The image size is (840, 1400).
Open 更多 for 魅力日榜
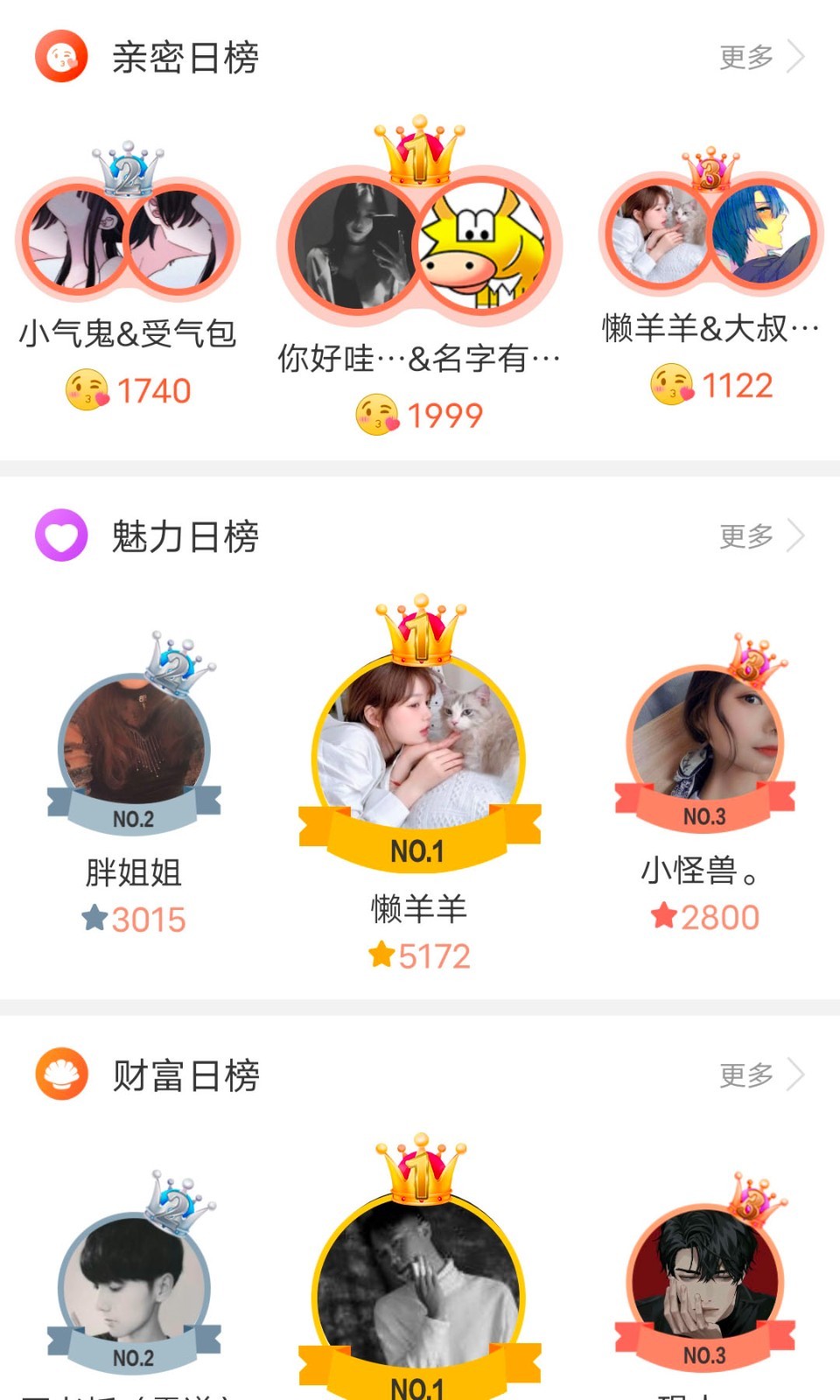point(760,536)
